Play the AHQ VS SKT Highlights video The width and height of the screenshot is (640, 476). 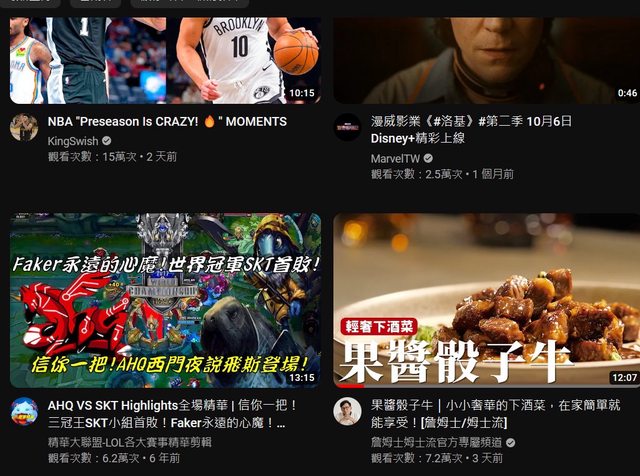point(165,300)
